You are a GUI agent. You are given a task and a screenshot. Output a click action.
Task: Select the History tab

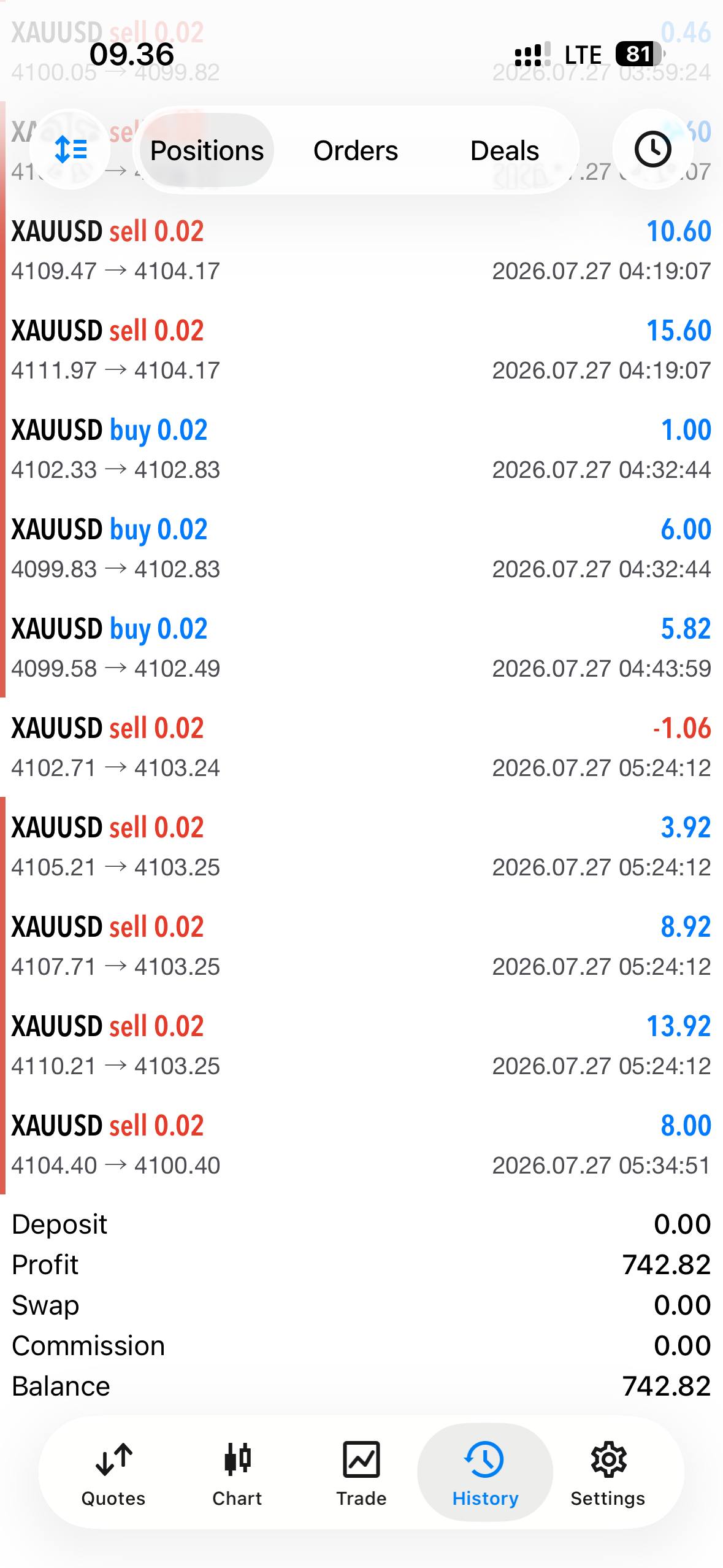point(485,1474)
